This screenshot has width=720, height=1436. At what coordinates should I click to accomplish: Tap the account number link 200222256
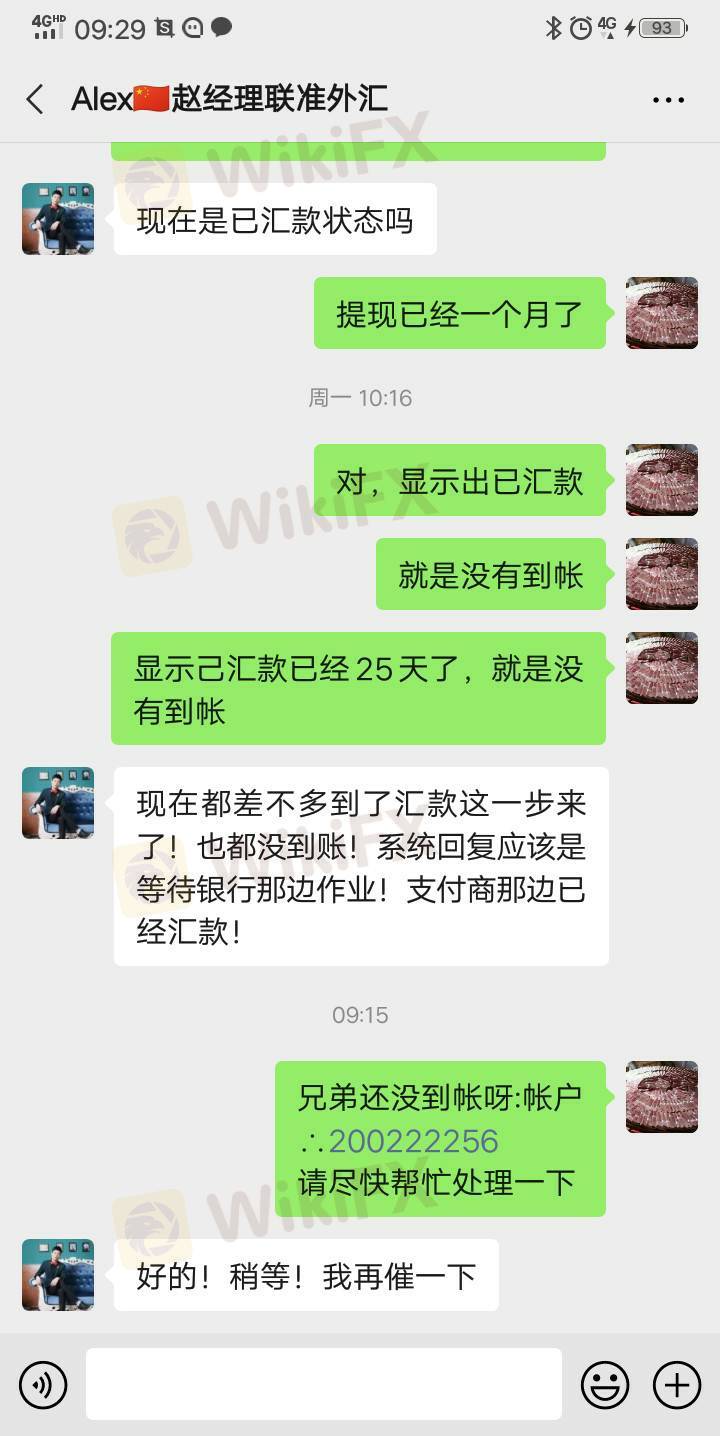tap(413, 1141)
